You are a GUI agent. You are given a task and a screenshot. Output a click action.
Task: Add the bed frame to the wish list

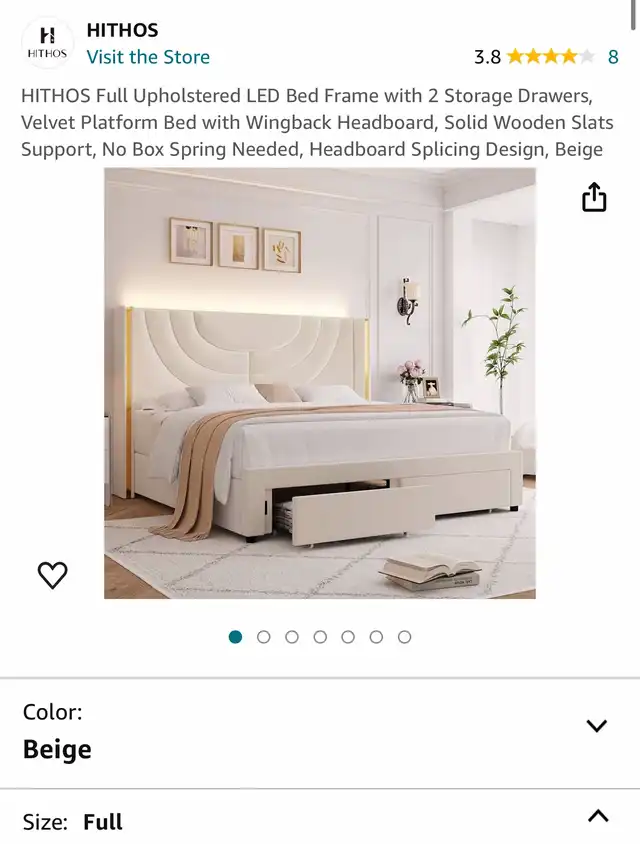[52, 575]
